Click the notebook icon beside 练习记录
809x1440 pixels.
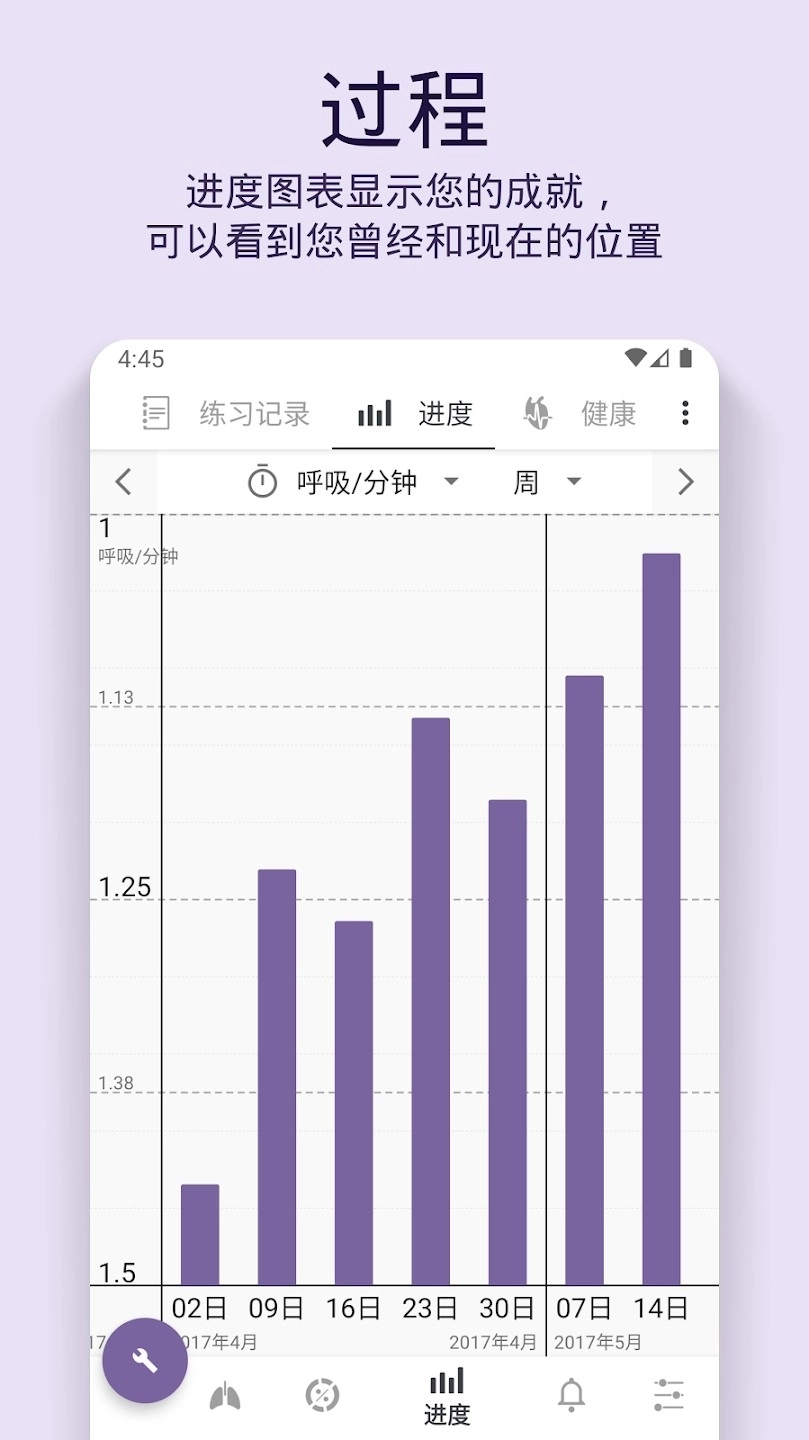pos(155,413)
